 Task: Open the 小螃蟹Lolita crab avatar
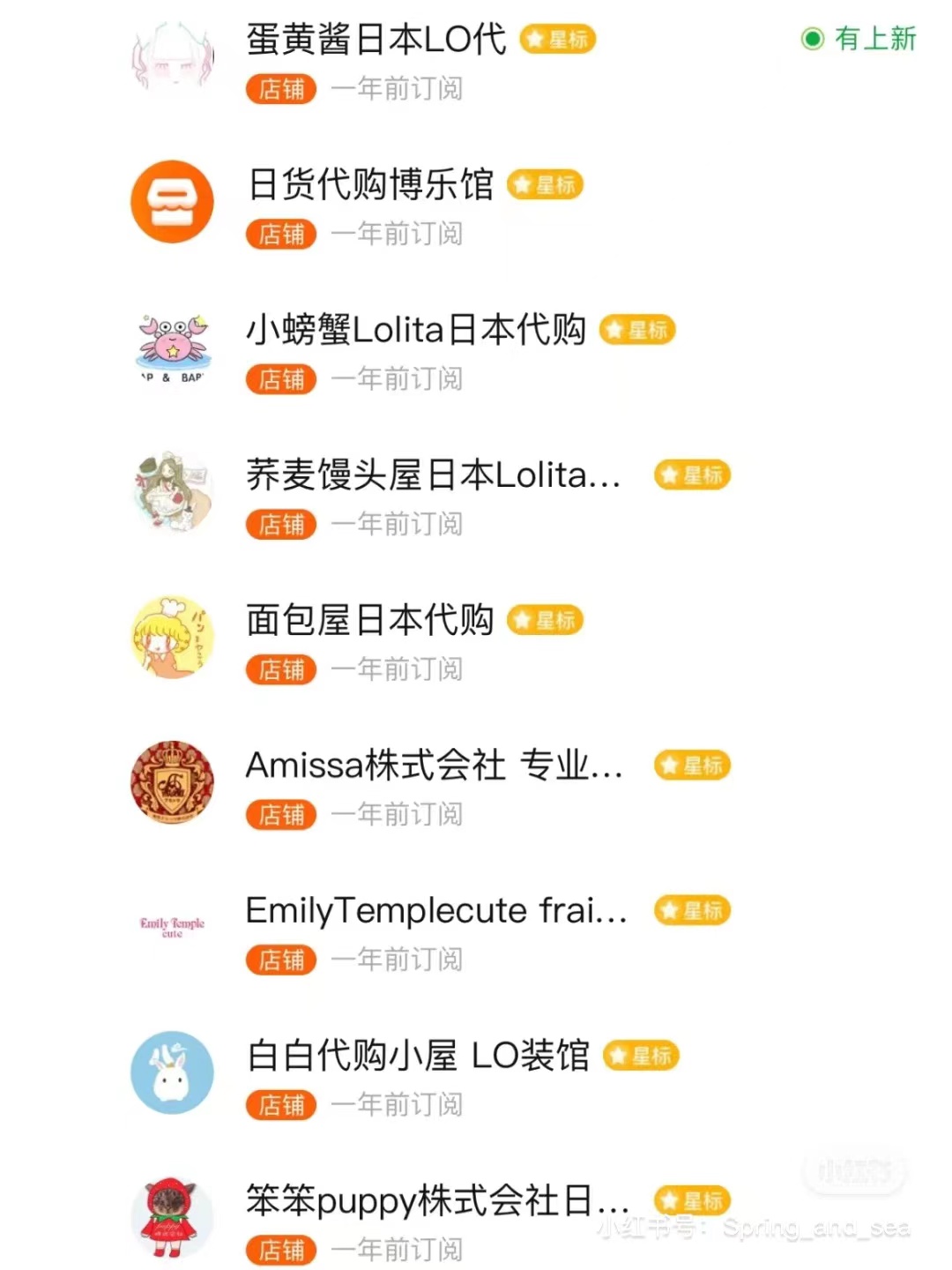point(172,347)
